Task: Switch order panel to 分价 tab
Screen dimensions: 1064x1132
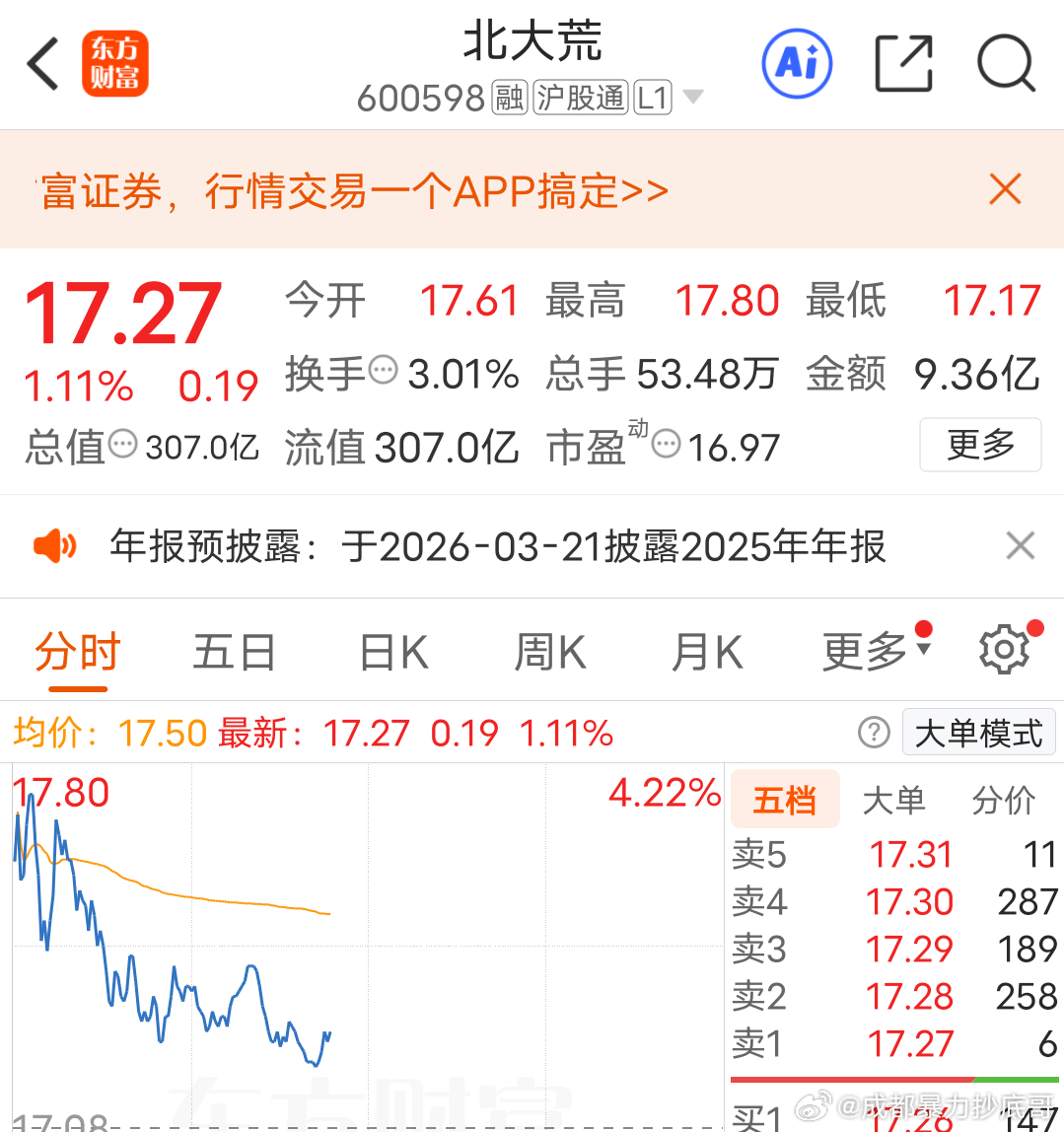Action: point(1004,800)
